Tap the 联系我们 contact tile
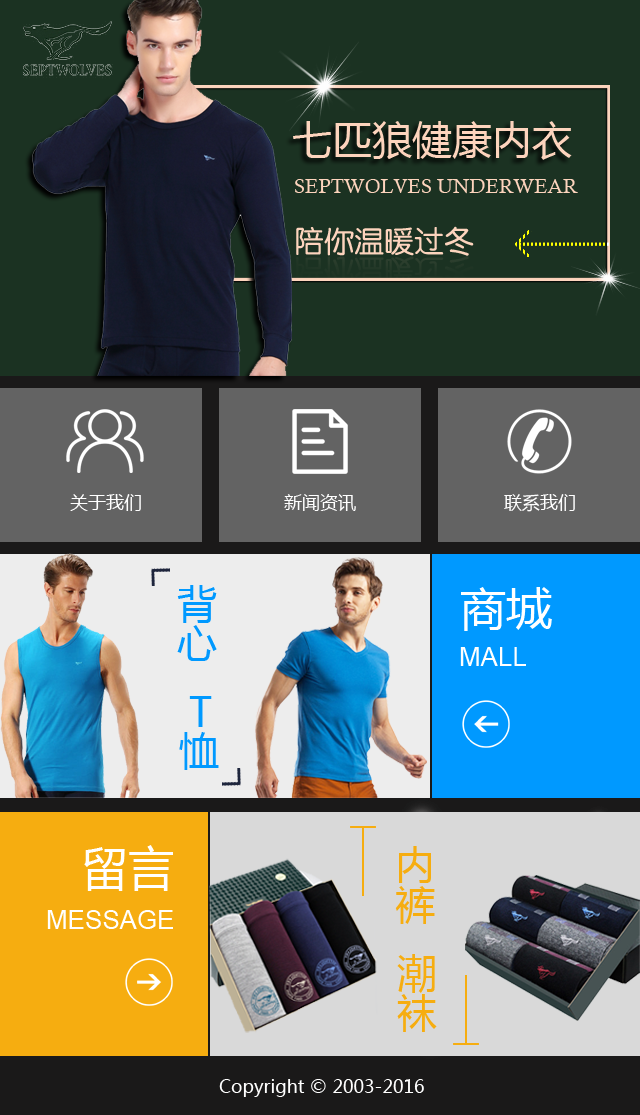 point(539,465)
